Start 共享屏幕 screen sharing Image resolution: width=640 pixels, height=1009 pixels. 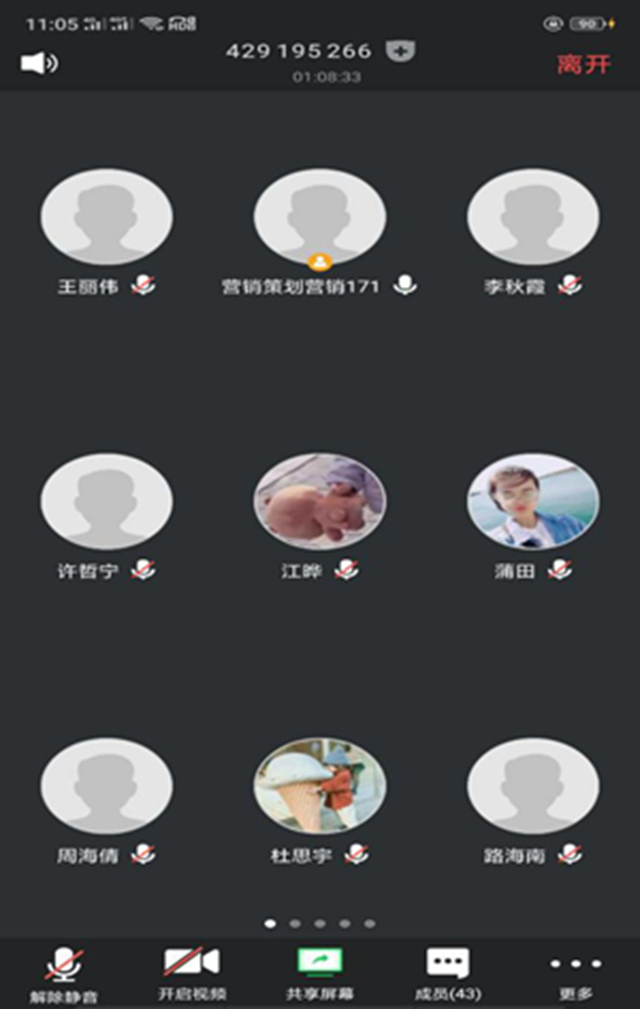click(x=320, y=973)
